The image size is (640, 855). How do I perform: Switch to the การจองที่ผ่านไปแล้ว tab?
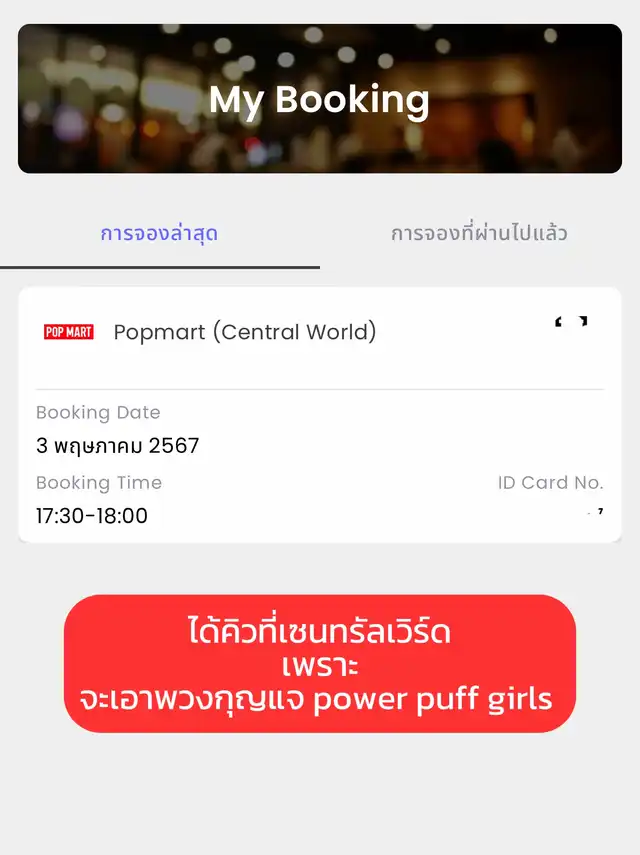[479, 234]
